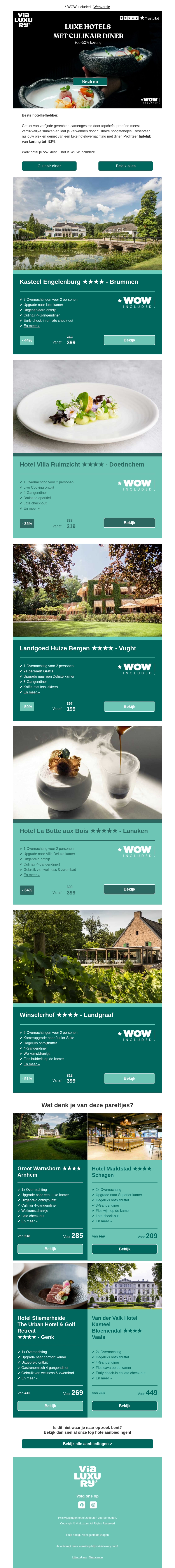
Task: Open En meer under Winselerhof
Action: coord(31,1064)
